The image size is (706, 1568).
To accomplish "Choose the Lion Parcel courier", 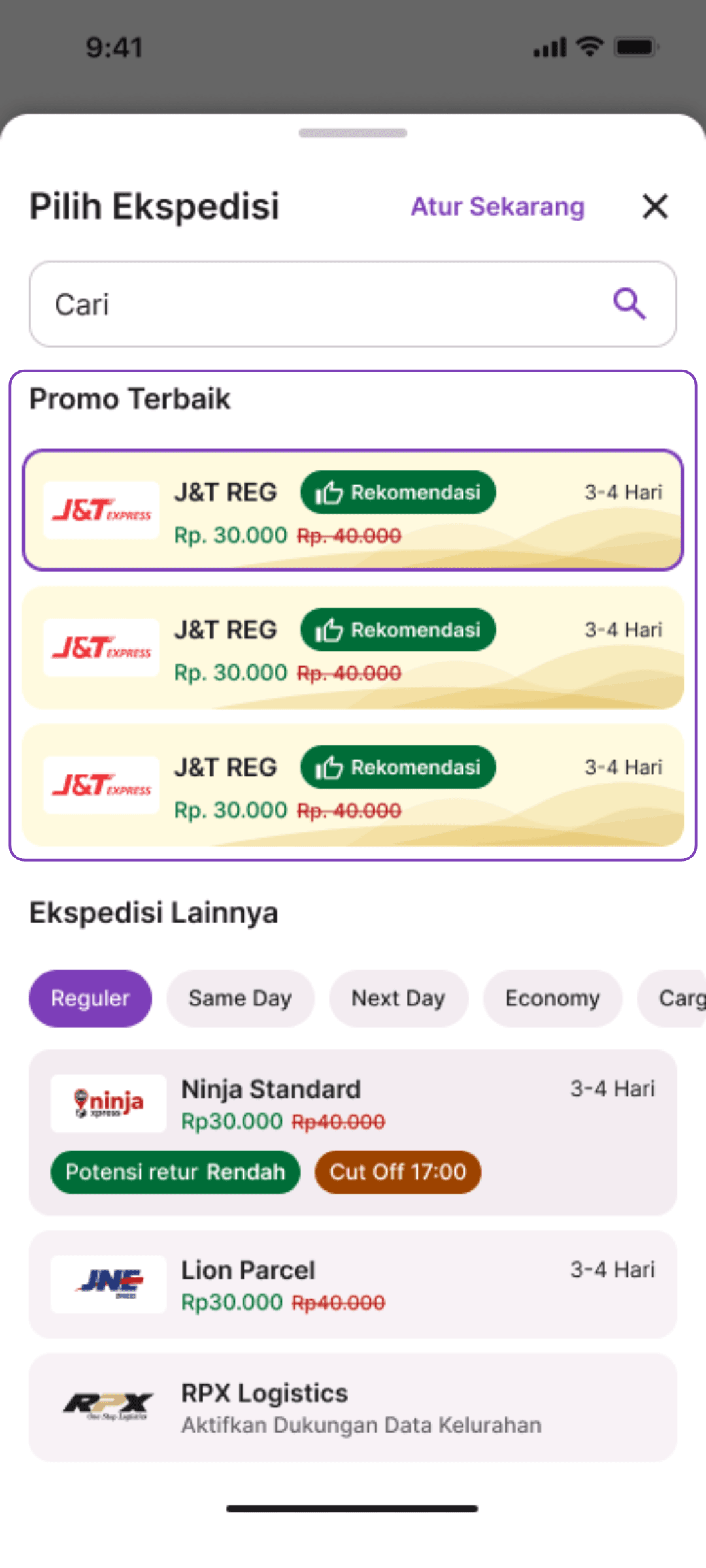I will tap(353, 1284).
